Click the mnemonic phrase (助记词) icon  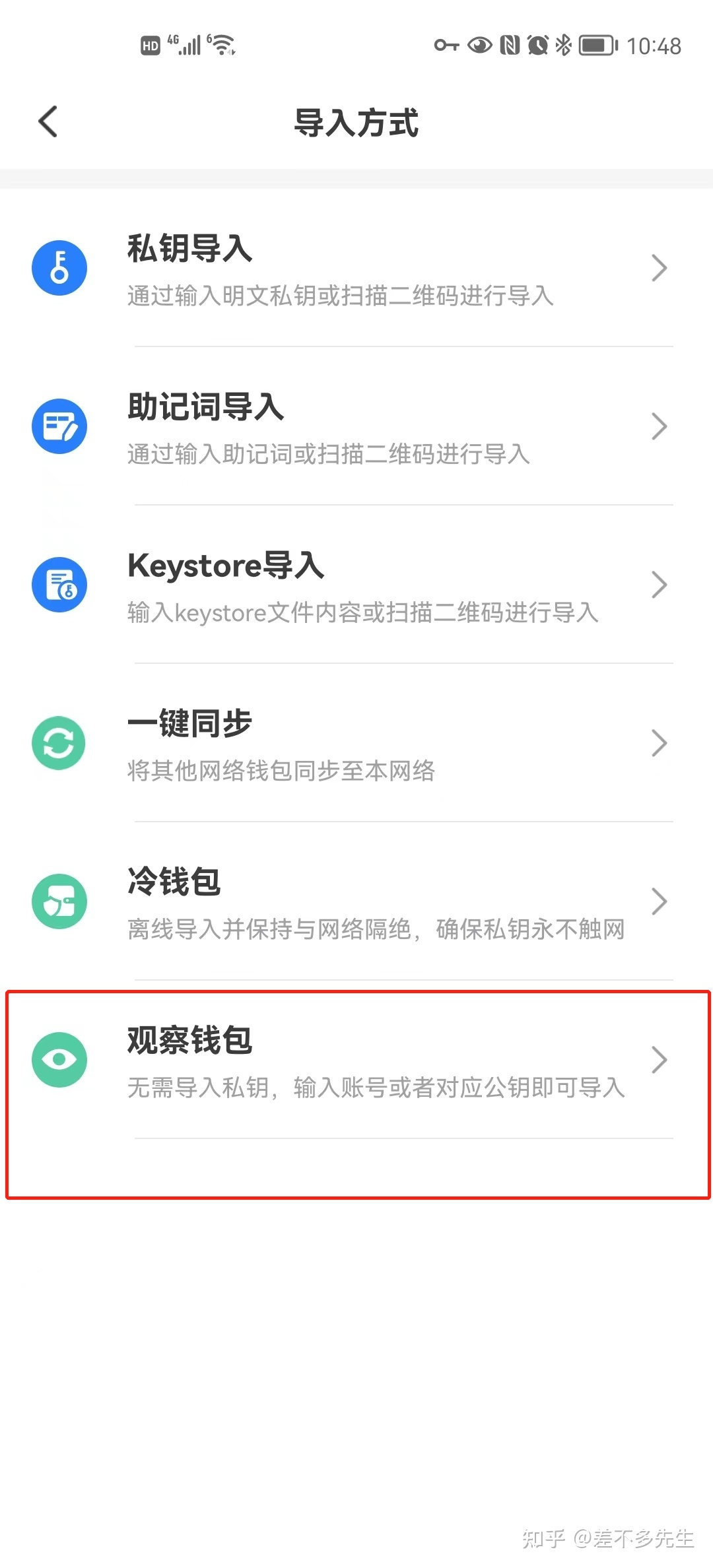tap(59, 426)
